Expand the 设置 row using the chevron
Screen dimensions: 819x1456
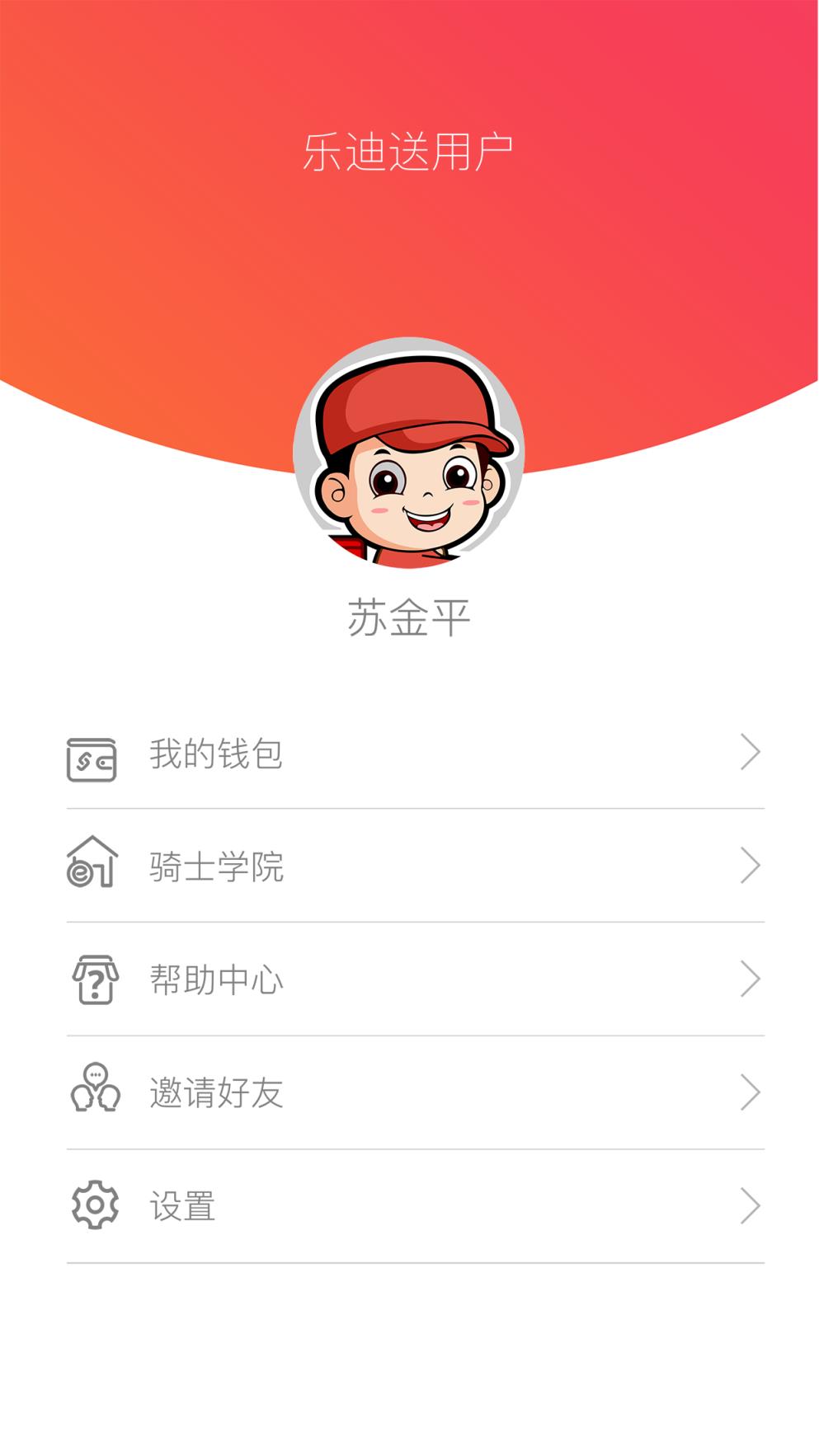coord(751,1205)
